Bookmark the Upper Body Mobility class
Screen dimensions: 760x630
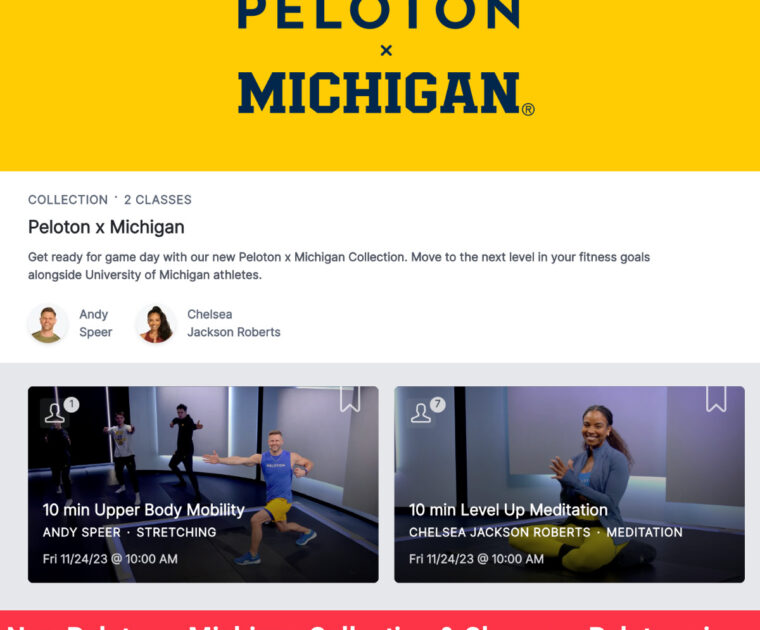(350, 398)
